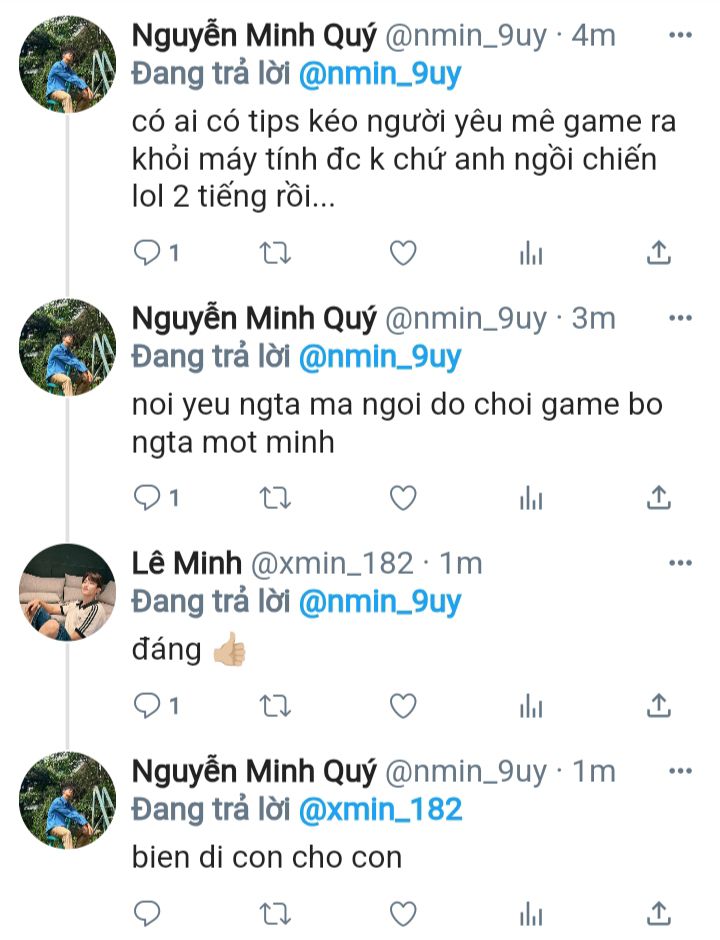View analytics for 'bien di con cho con' tweet
Viewport: 720px width, 940px height.
[531, 912]
